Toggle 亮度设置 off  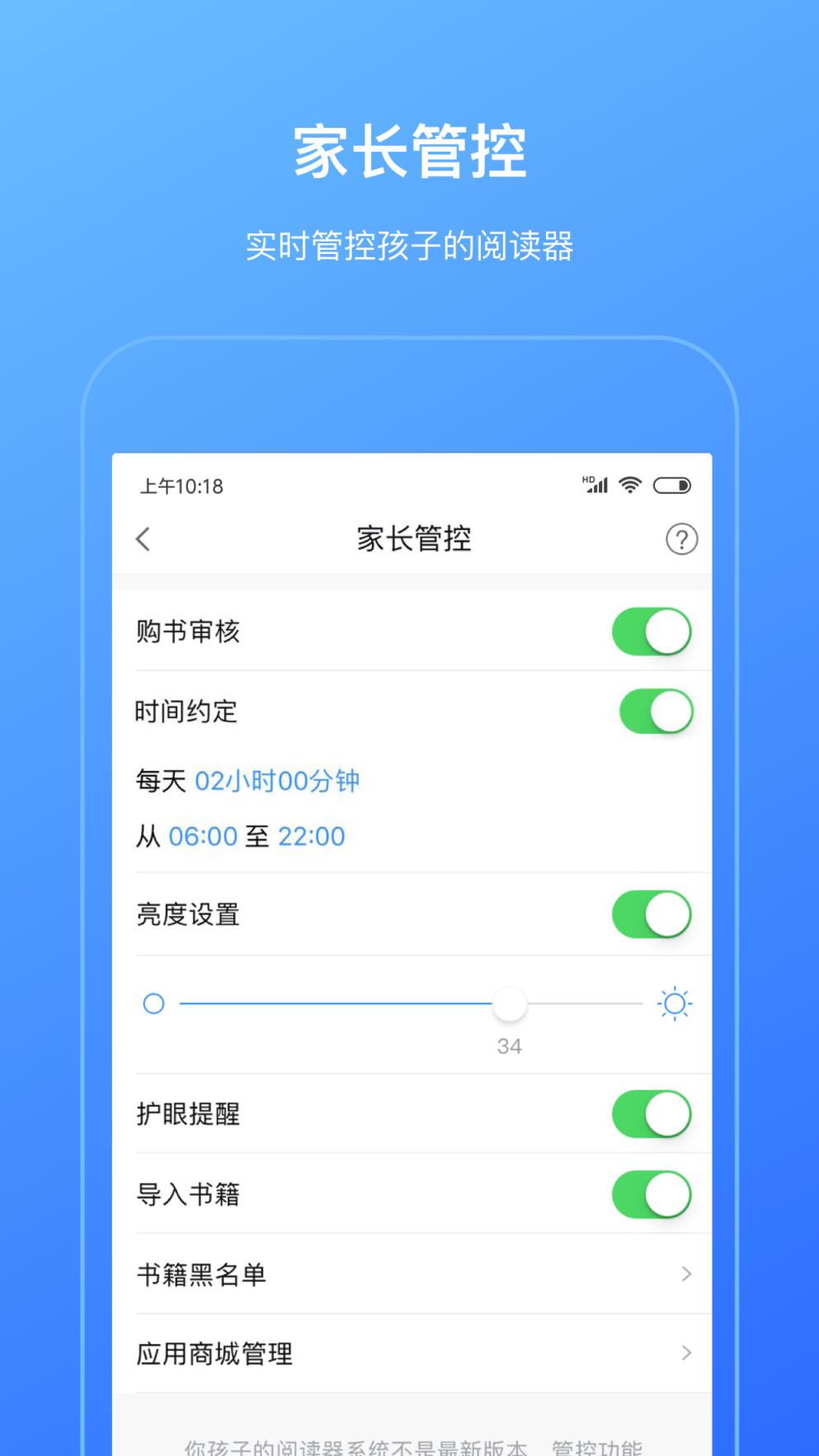651,914
